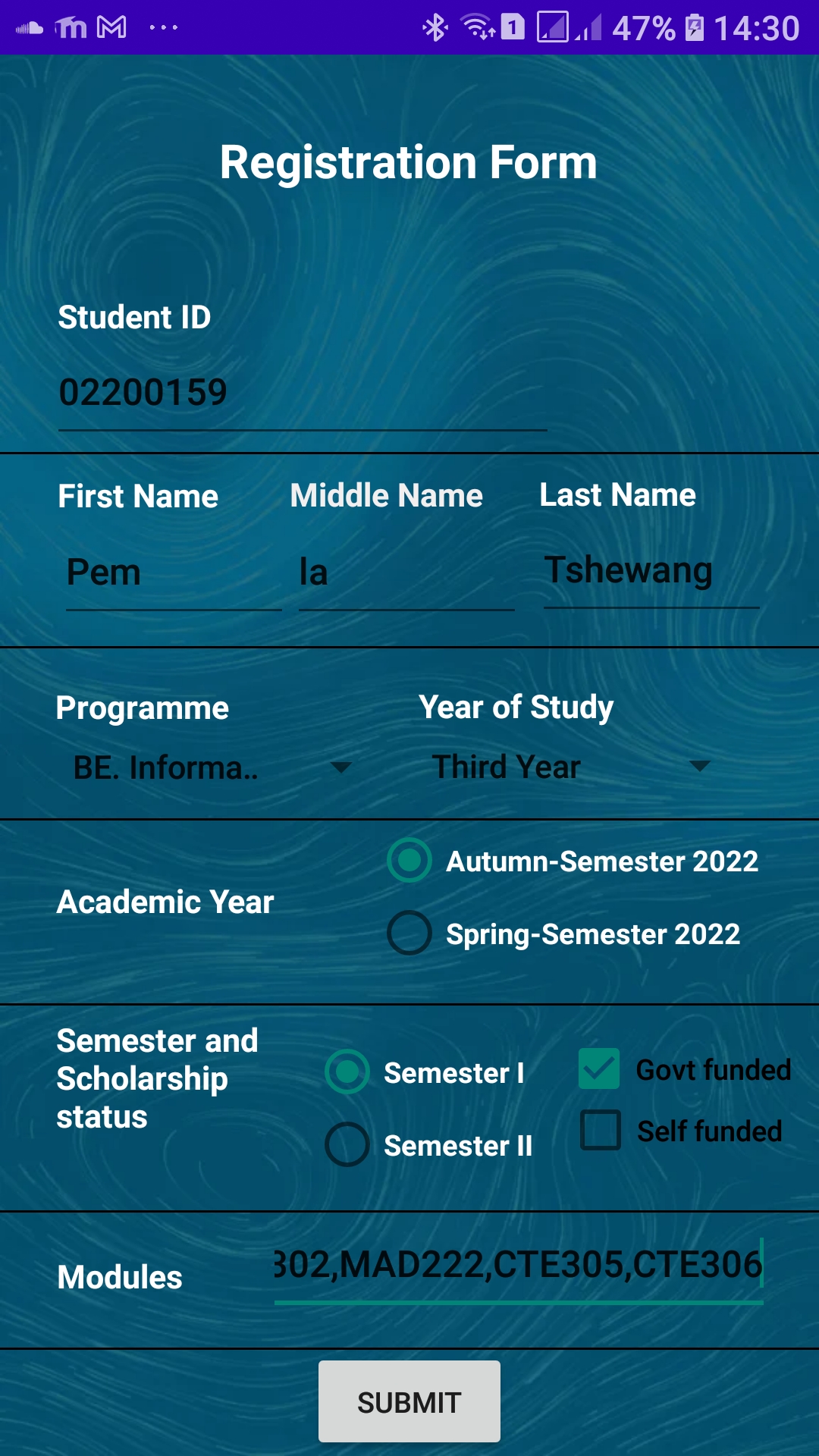Screen dimensions: 819x1456
Task: Uncheck the Govt funded checkbox
Action: tap(599, 1070)
